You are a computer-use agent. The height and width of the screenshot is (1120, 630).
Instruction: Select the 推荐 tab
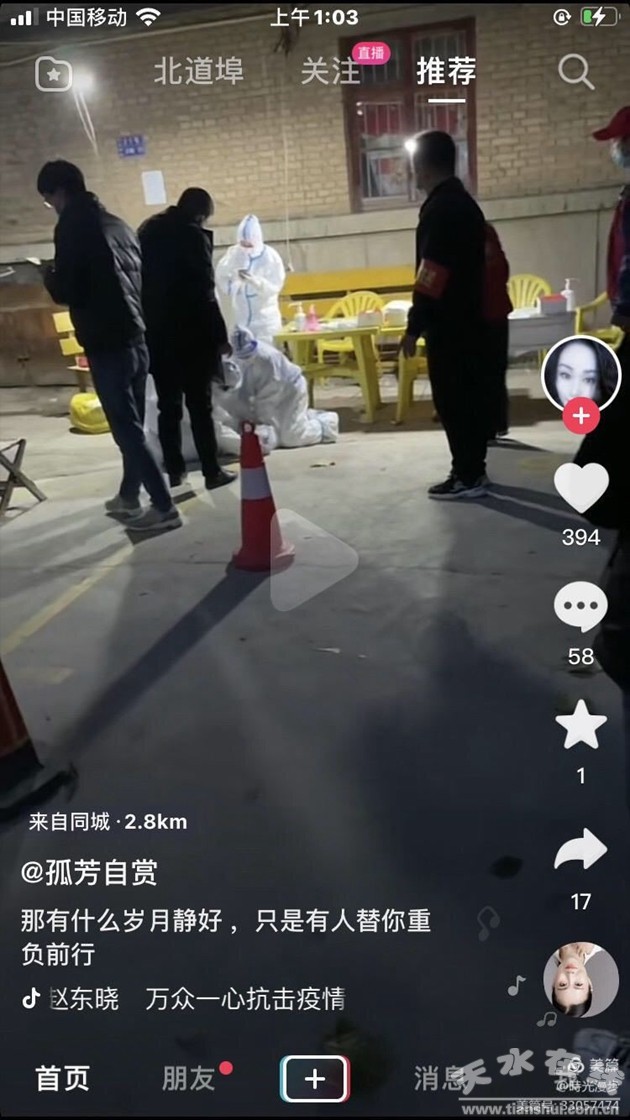(446, 71)
